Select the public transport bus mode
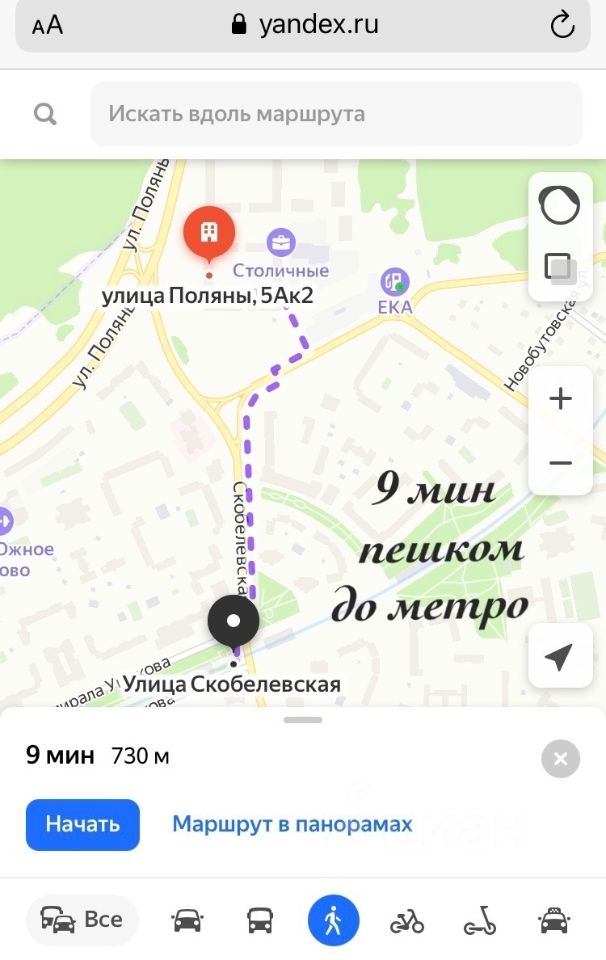 coord(260,920)
